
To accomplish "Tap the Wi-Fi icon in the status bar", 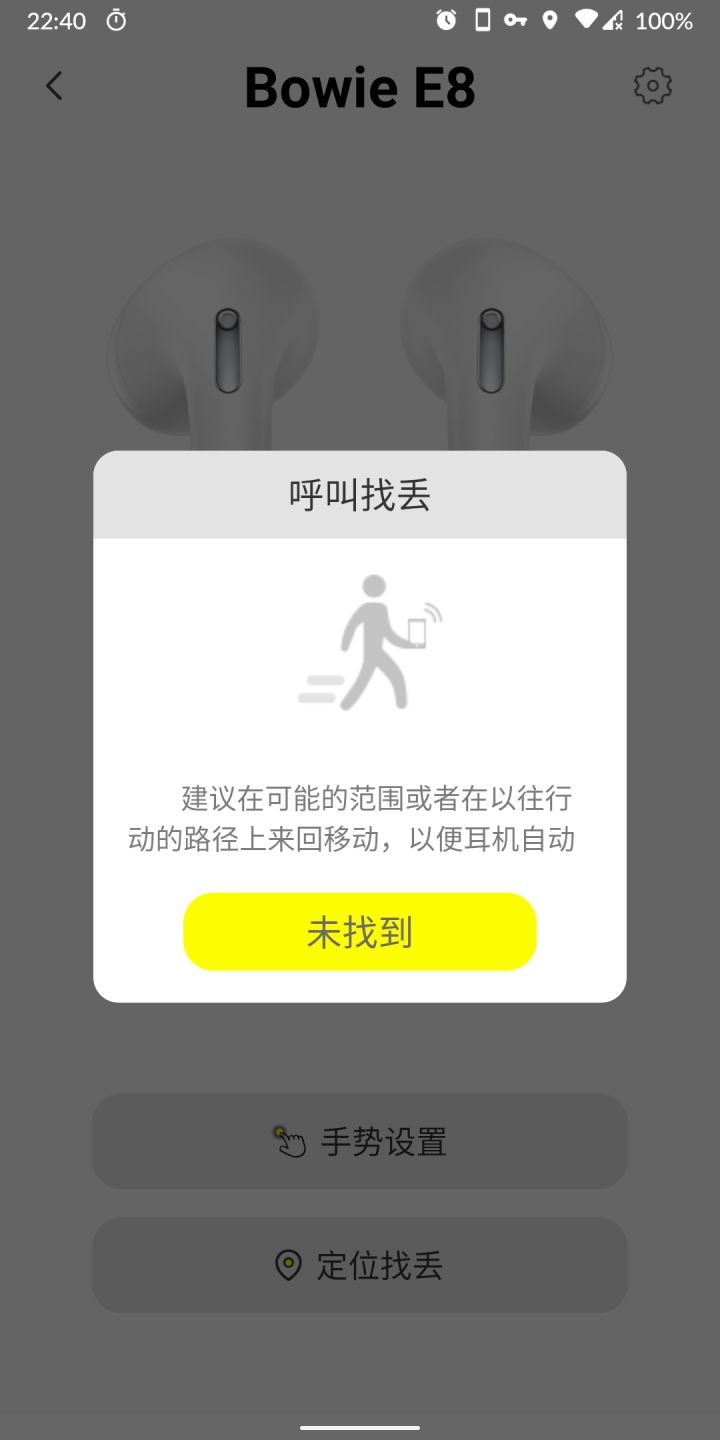I will 586,19.
